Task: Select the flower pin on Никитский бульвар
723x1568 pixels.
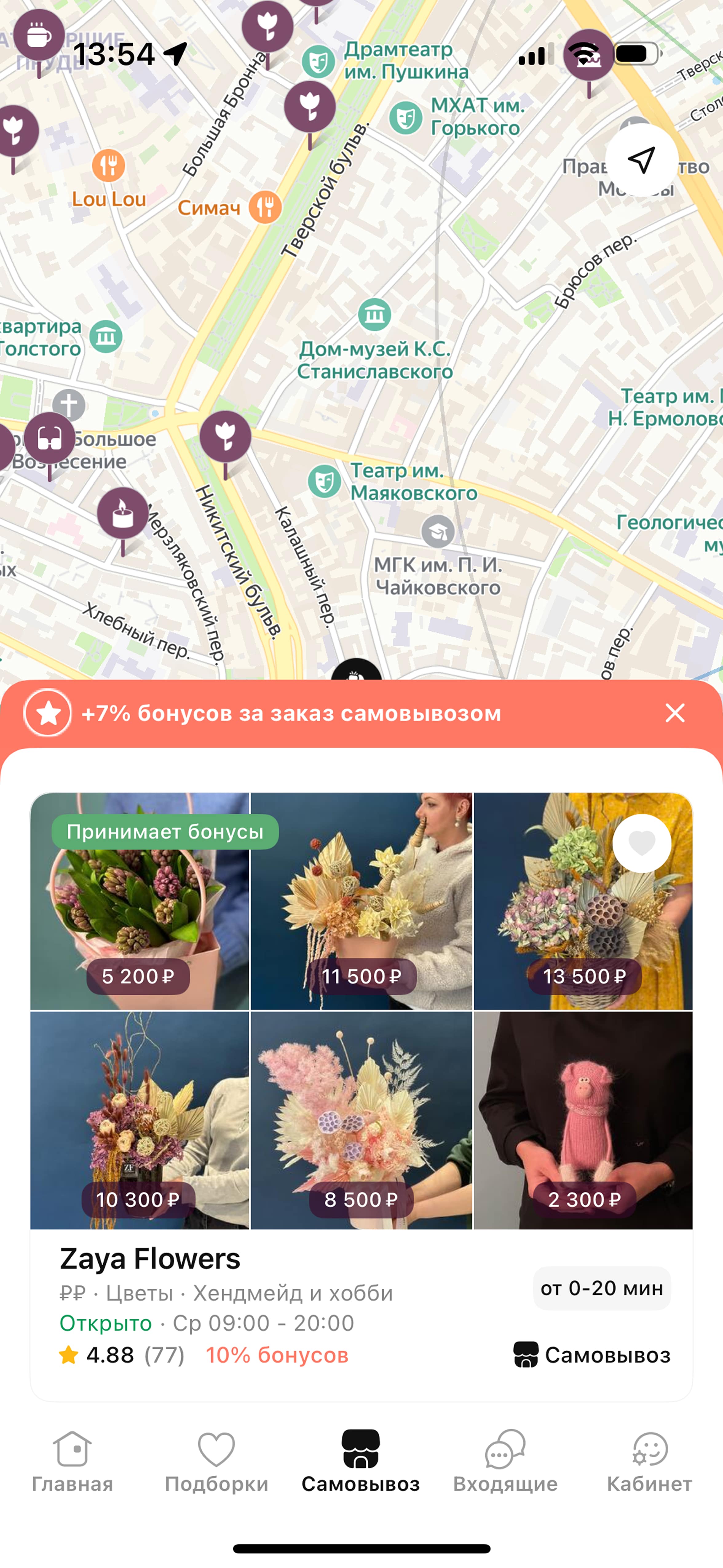Action: (225, 438)
